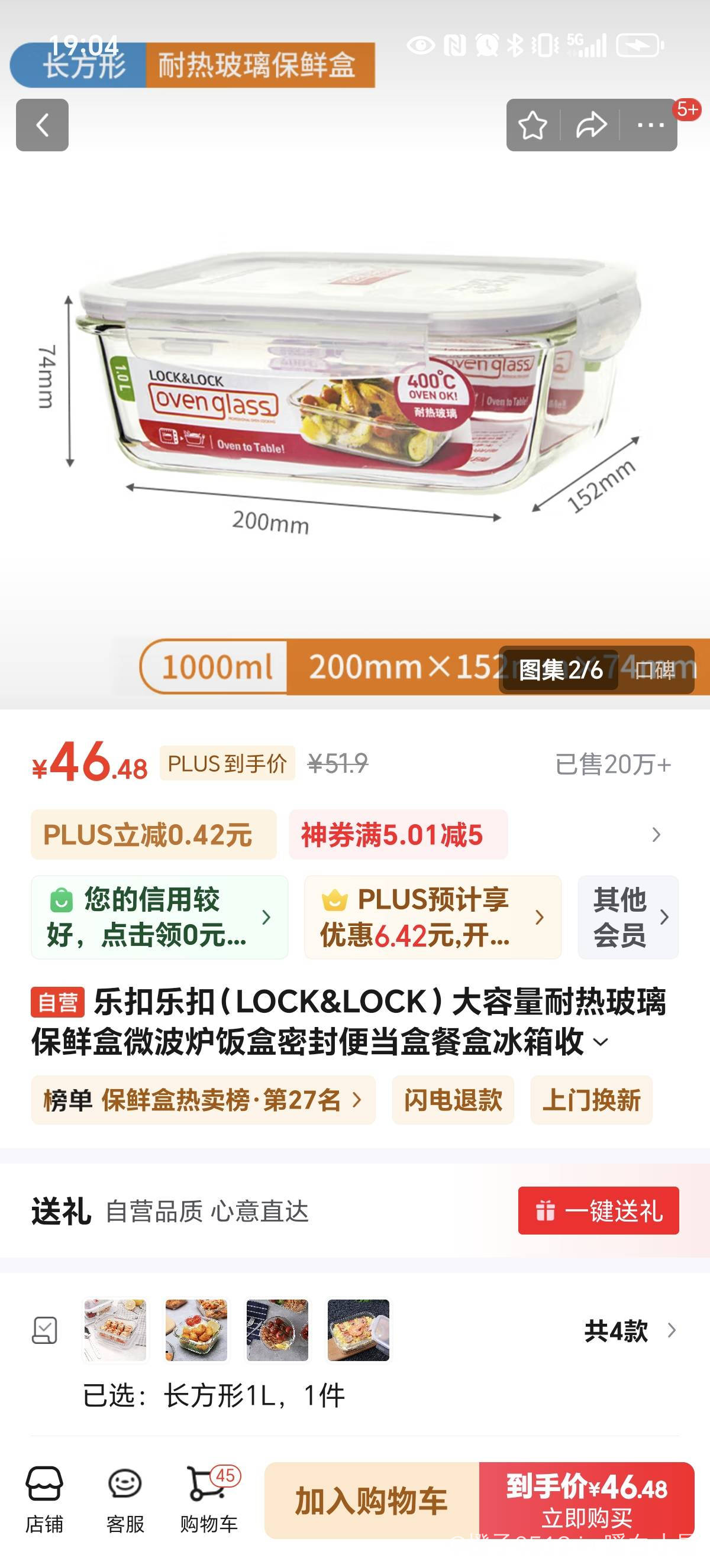Expand the full product title

click(x=601, y=1042)
